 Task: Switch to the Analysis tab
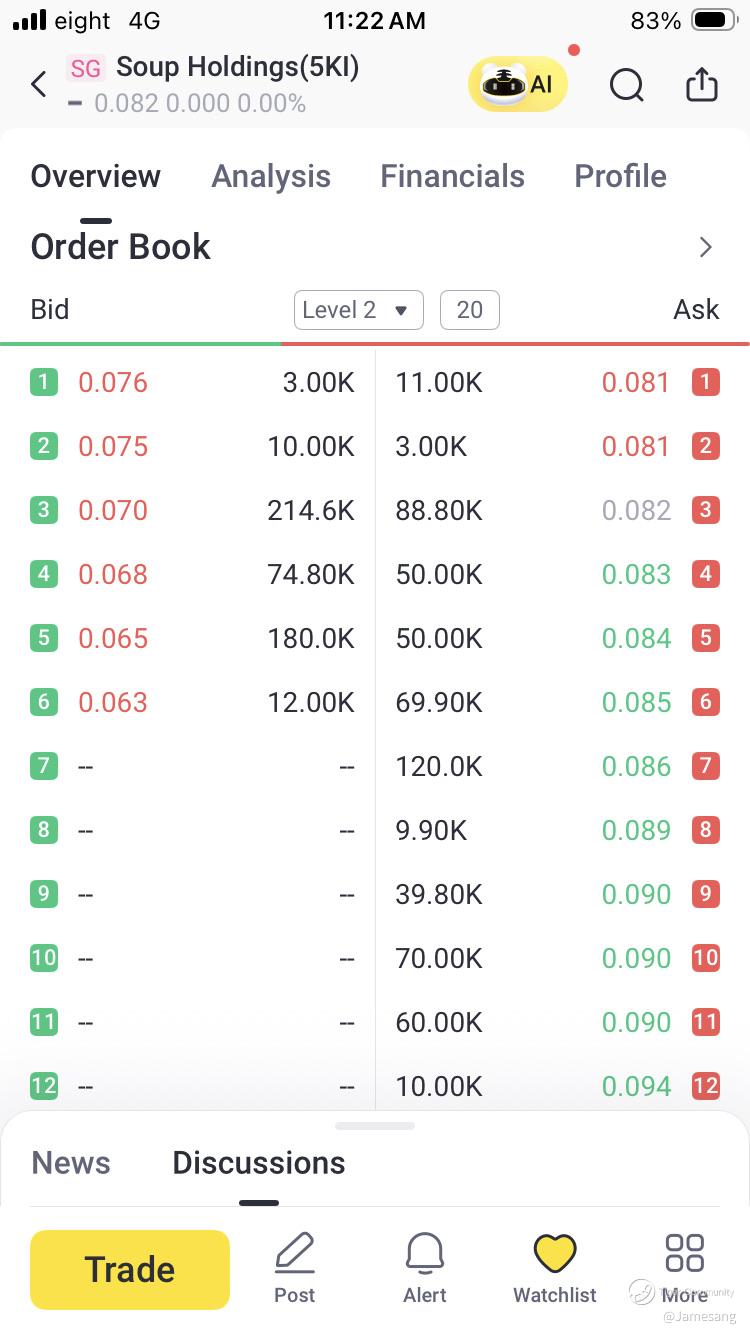[271, 176]
